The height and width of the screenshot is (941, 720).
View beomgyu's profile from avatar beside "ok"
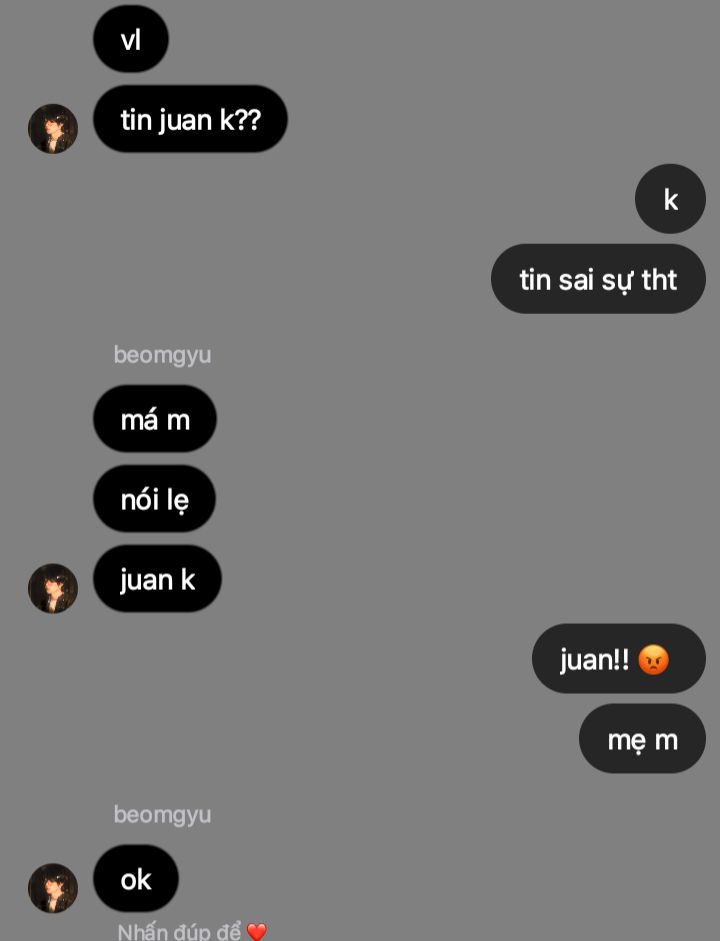coord(53,888)
